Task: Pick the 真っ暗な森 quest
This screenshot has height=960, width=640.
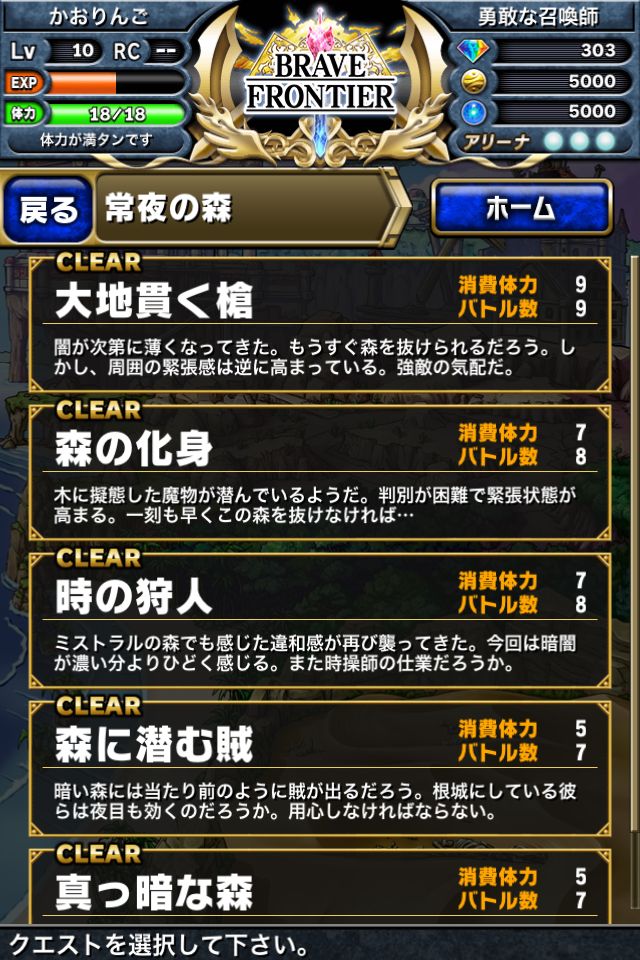Action: point(320,886)
